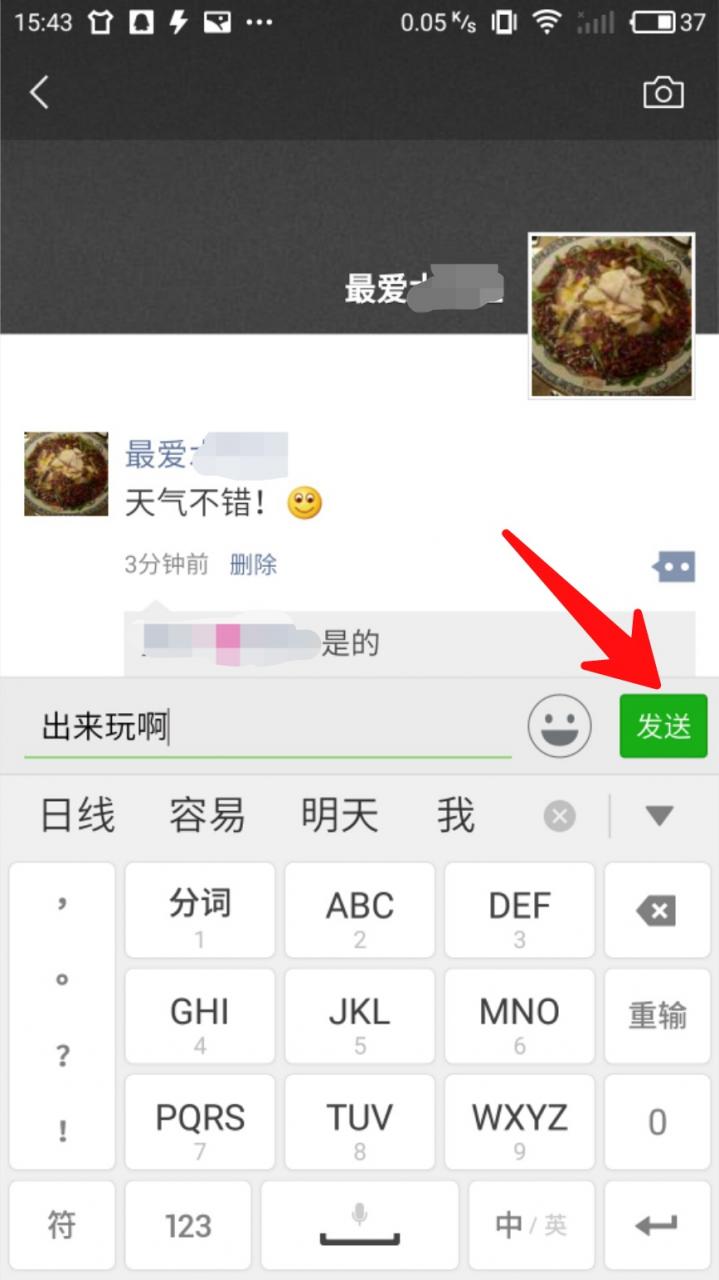Open the camera icon to post
This screenshot has height=1280, width=719.
pos(663,93)
